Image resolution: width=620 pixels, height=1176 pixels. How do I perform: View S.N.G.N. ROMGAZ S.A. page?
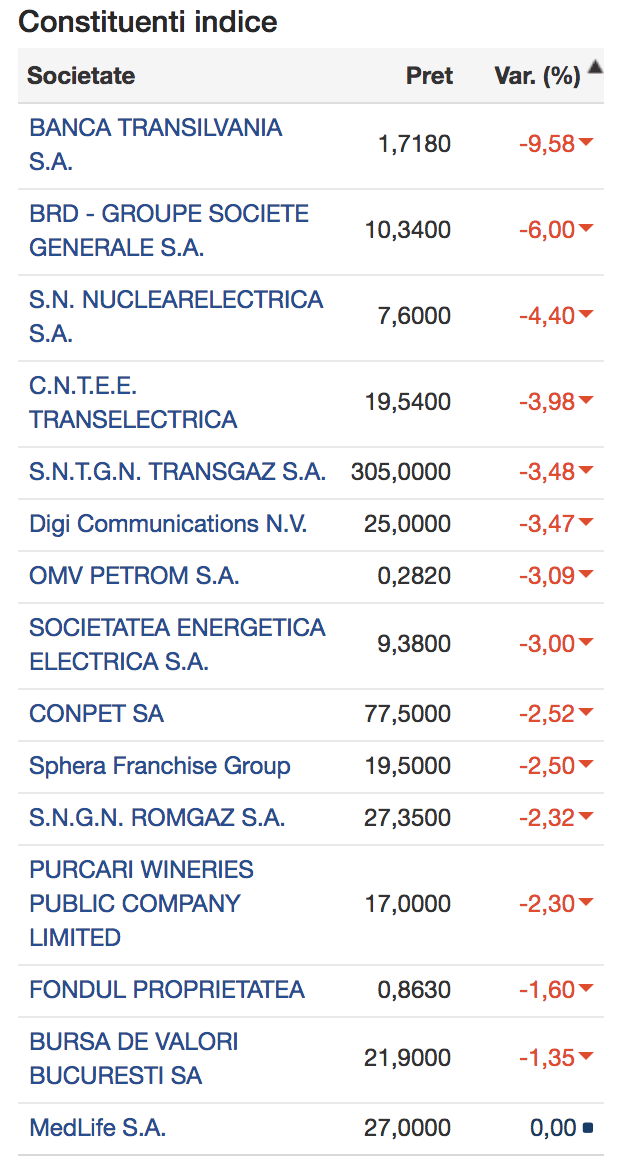pyautogui.click(x=157, y=818)
